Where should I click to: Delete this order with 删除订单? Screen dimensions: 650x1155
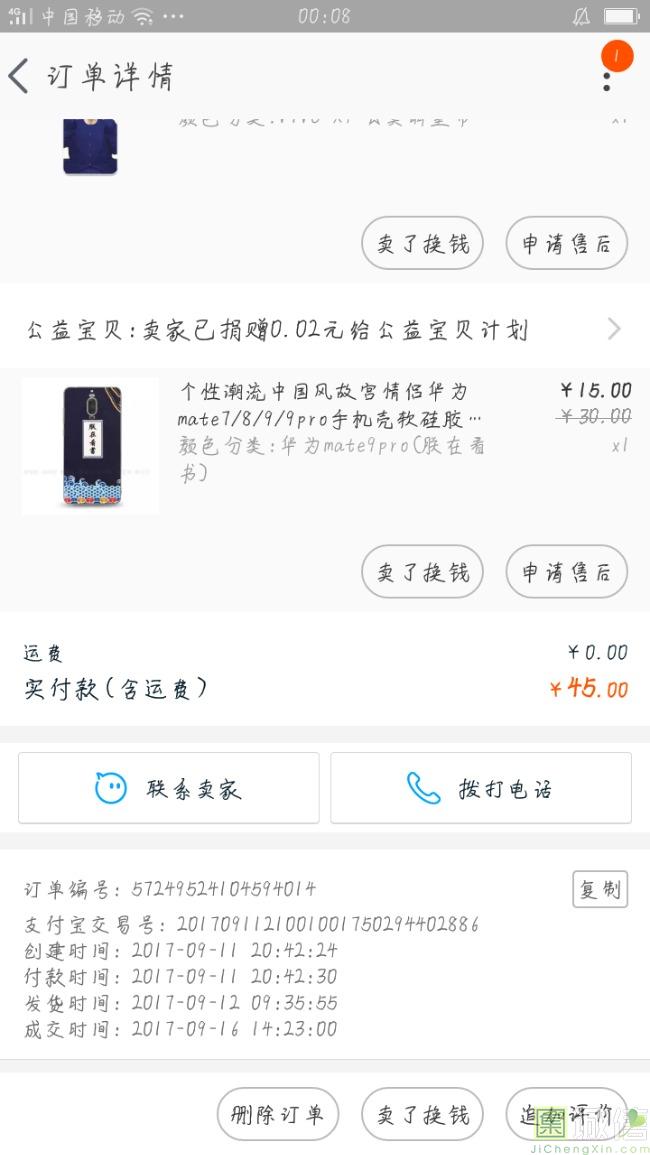pos(278,1114)
